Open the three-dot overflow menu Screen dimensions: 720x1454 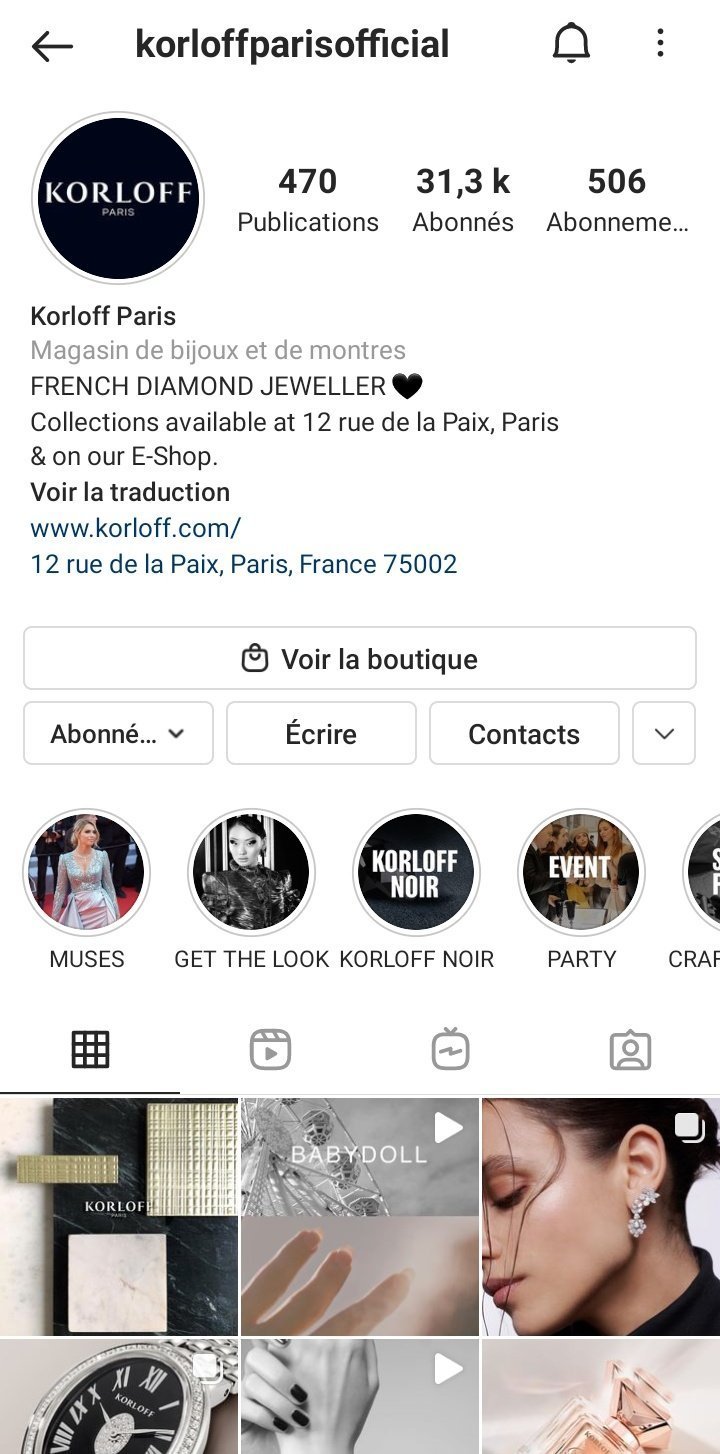[x=660, y=44]
